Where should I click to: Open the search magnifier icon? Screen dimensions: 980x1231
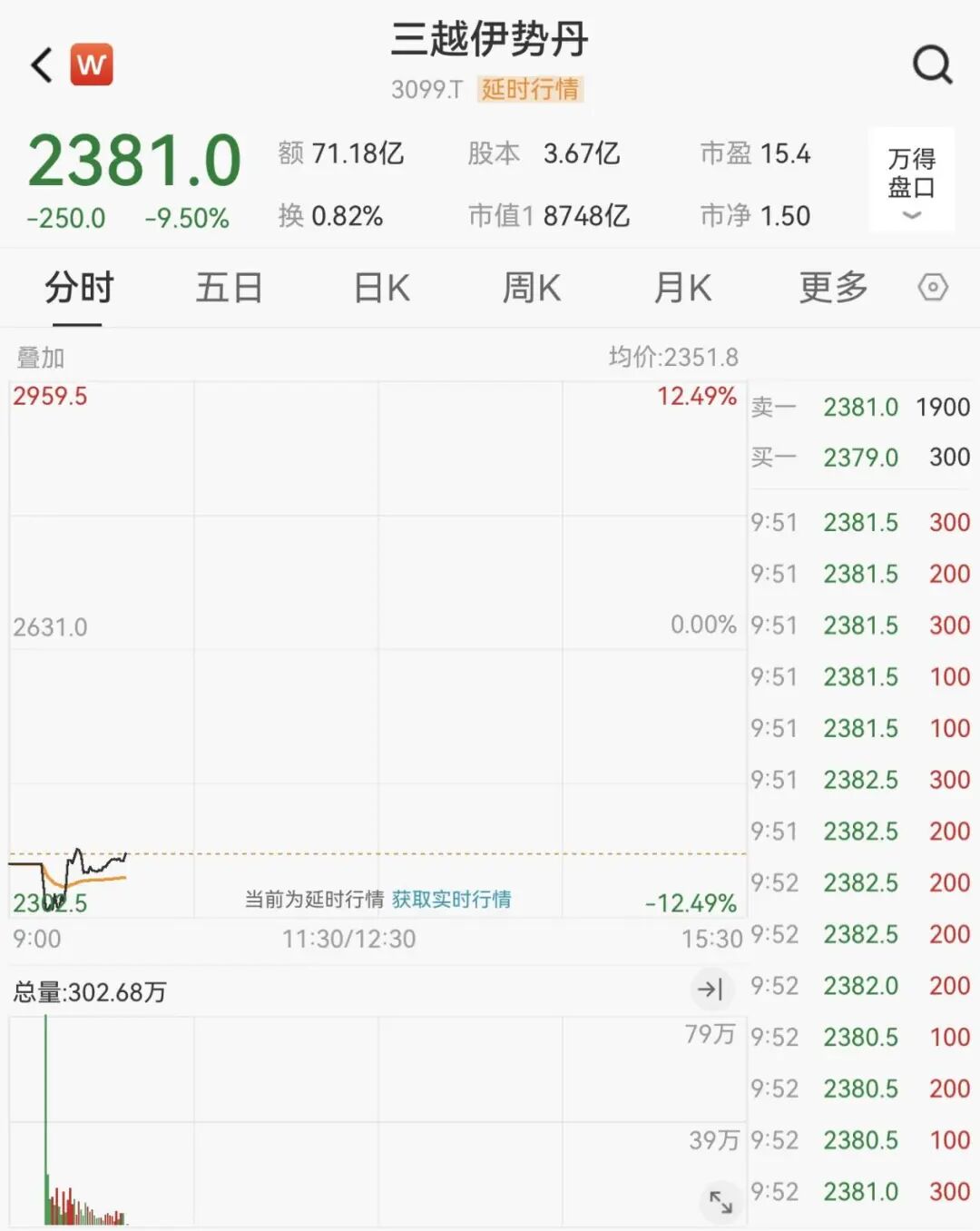(x=932, y=64)
